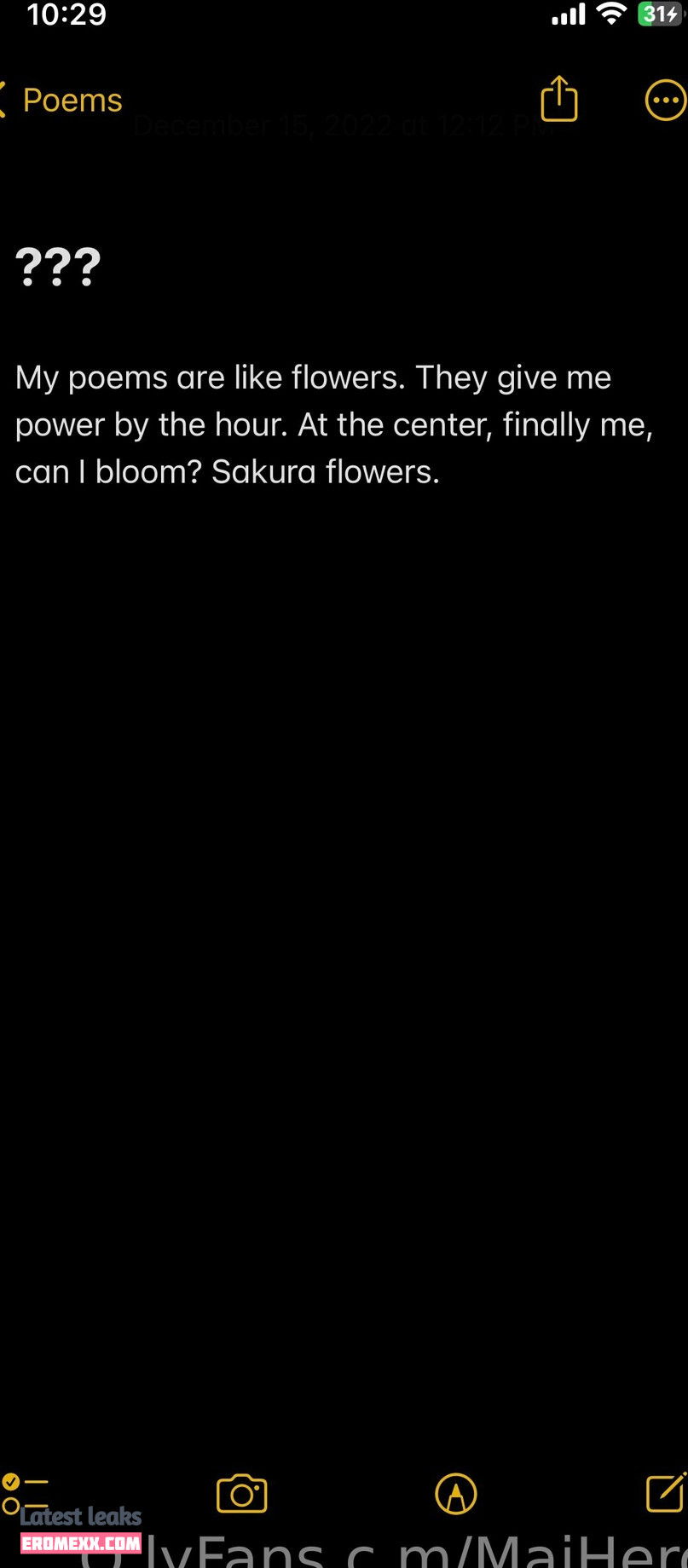Image resolution: width=688 pixels, height=1568 pixels.
Task: Add a checklist to the note
Action: click(x=25, y=1494)
